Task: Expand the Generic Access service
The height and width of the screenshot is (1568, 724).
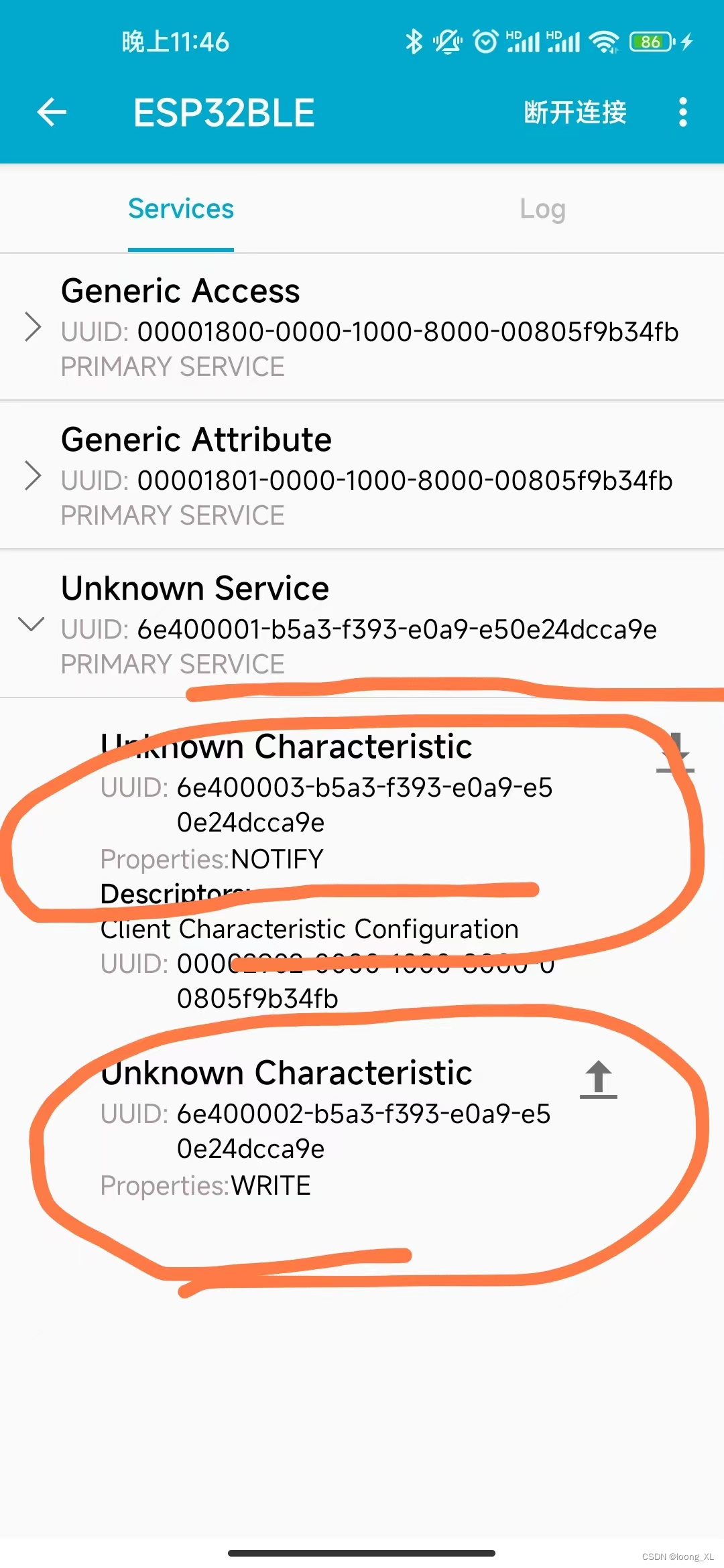Action: click(33, 327)
